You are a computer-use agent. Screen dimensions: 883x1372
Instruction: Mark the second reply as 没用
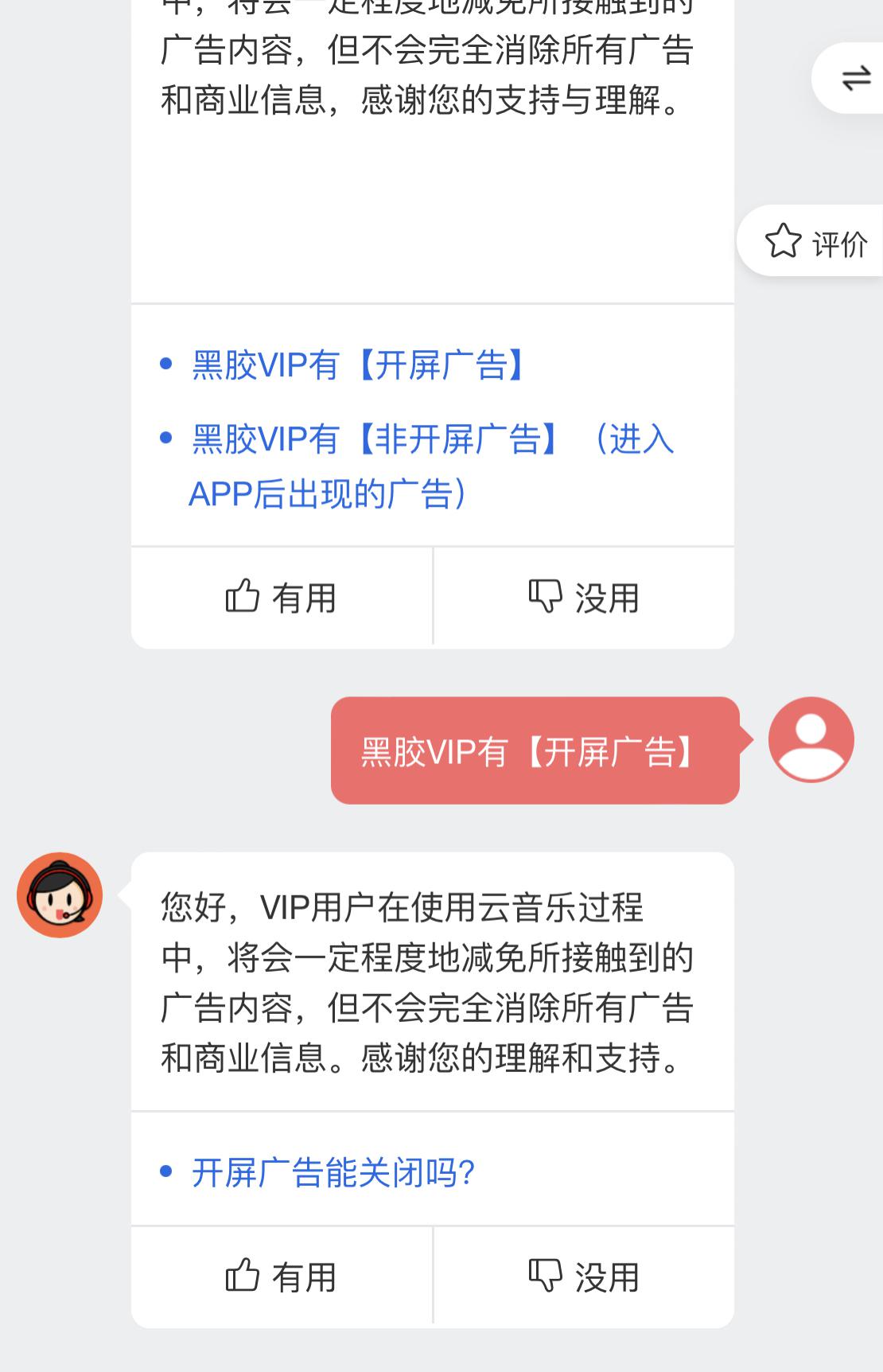coord(584,1277)
